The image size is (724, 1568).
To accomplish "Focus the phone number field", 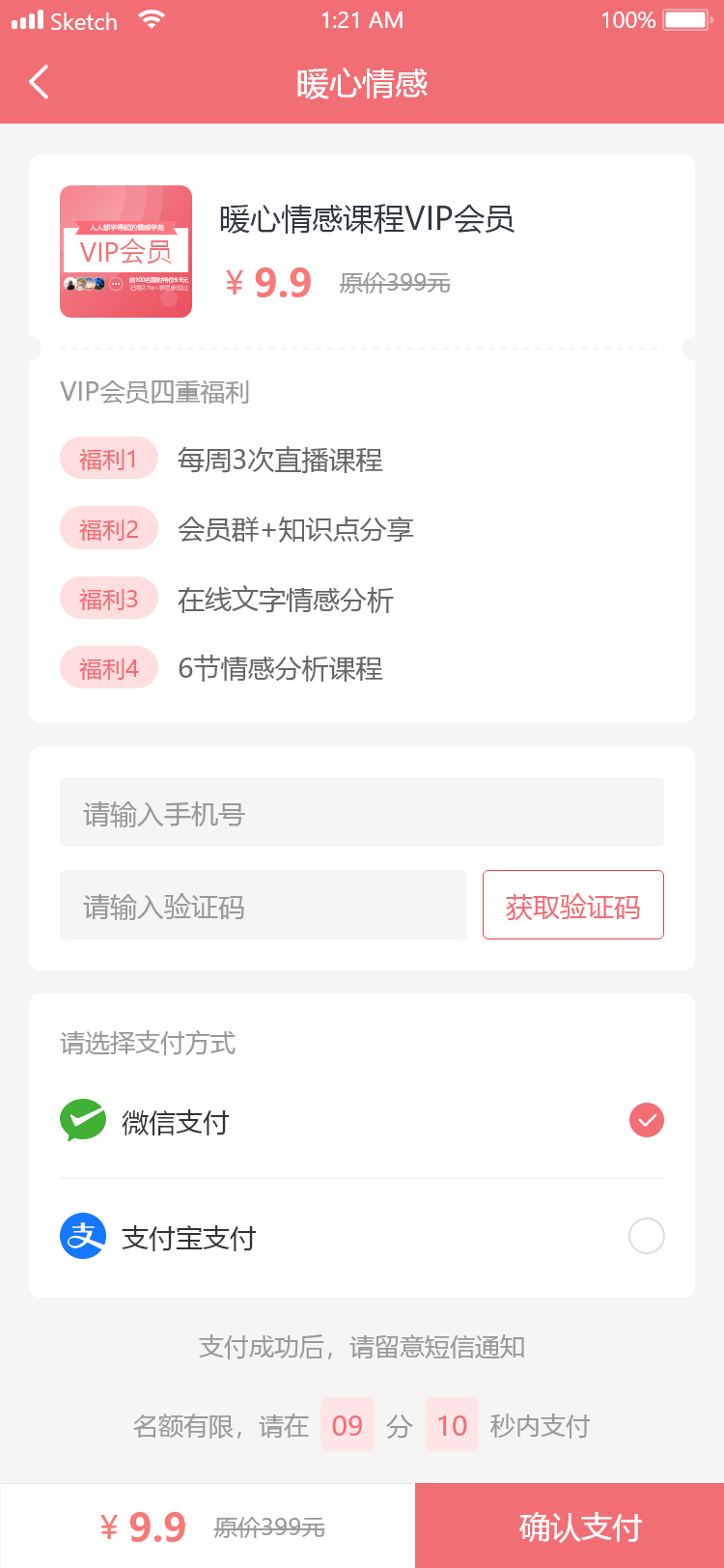I will [x=361, y=812].
